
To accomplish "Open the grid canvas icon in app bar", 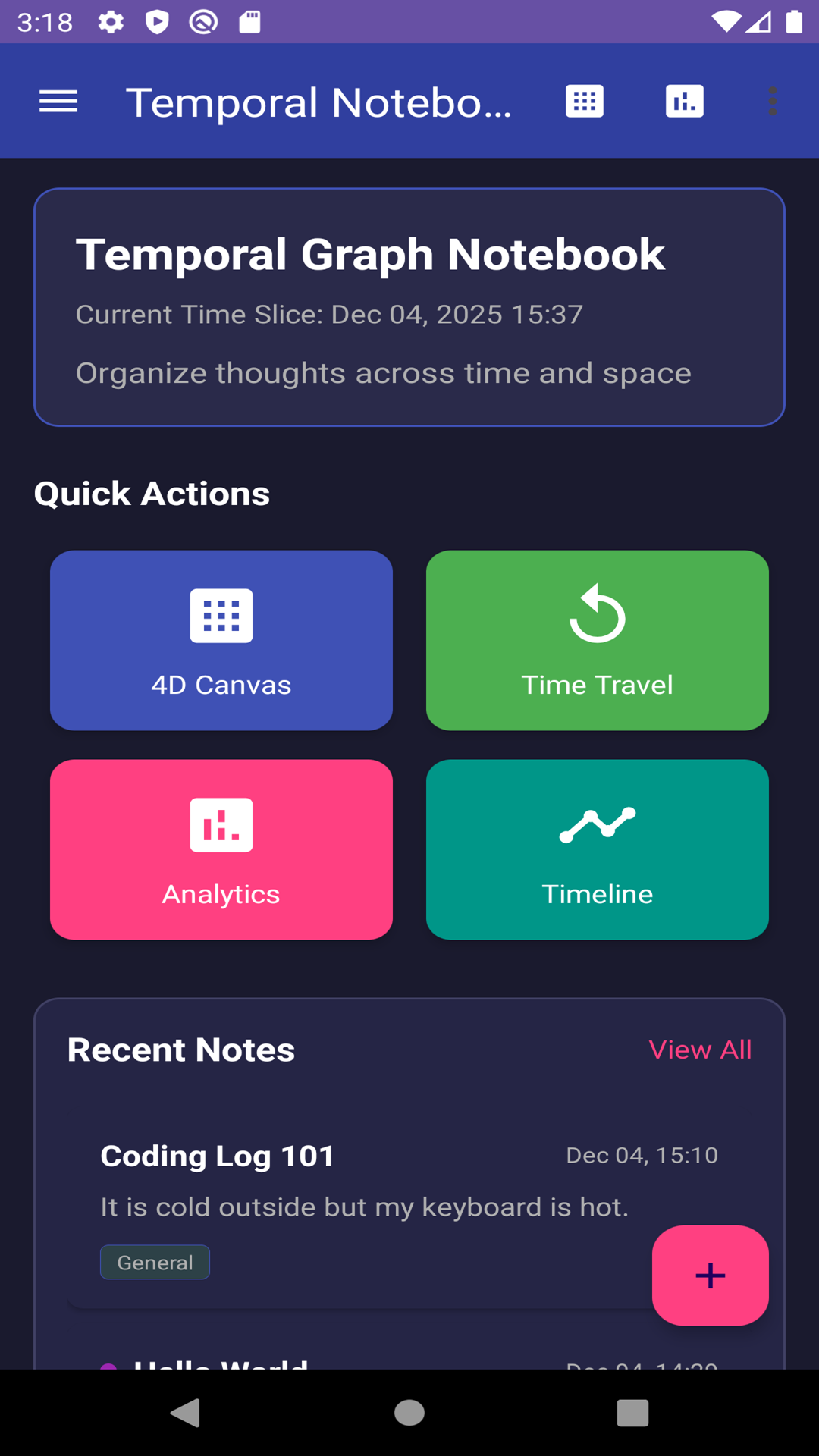I will pos(585,102).
